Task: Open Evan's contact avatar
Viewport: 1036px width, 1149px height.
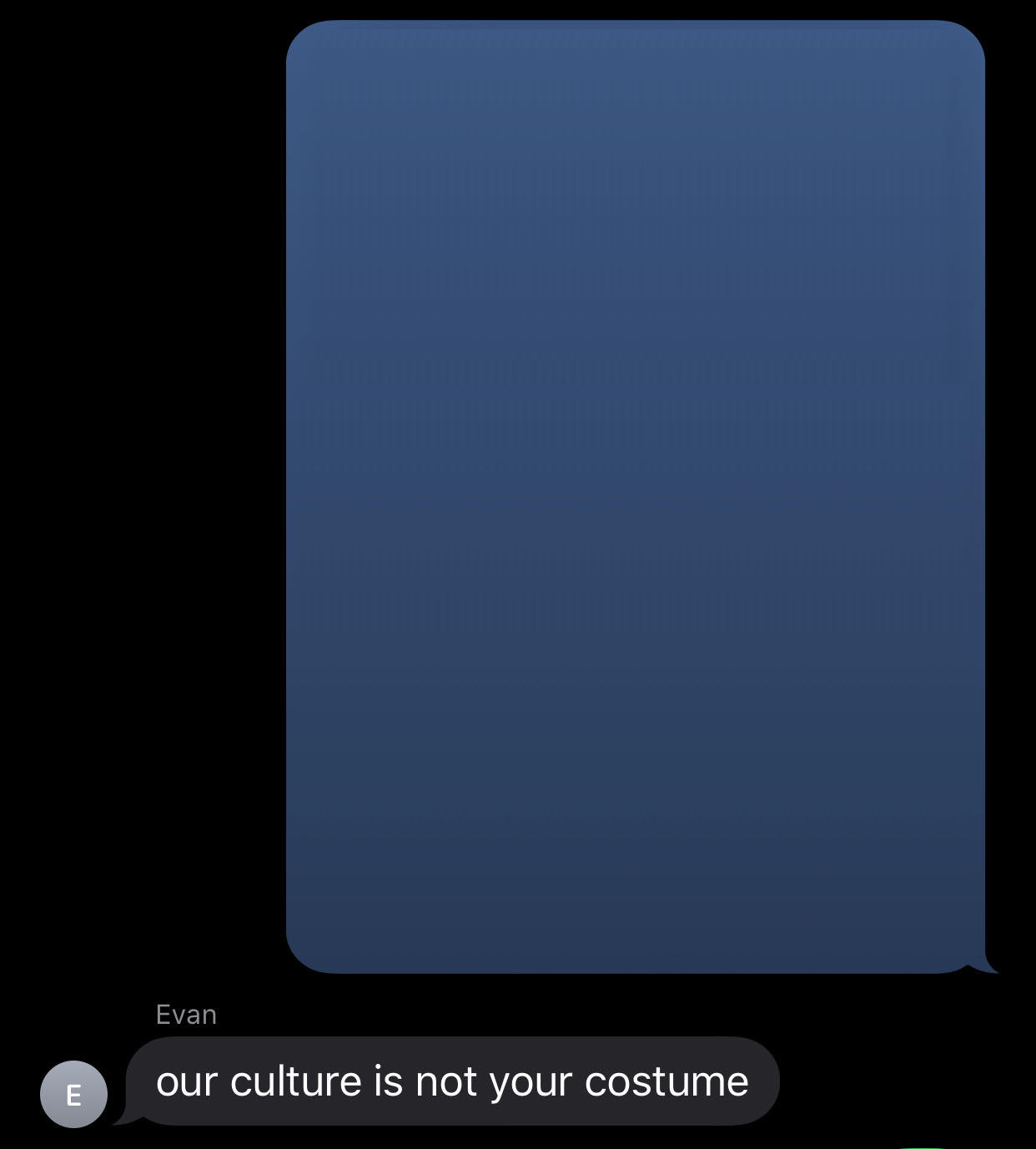Action: click(x=73, y=1094)
